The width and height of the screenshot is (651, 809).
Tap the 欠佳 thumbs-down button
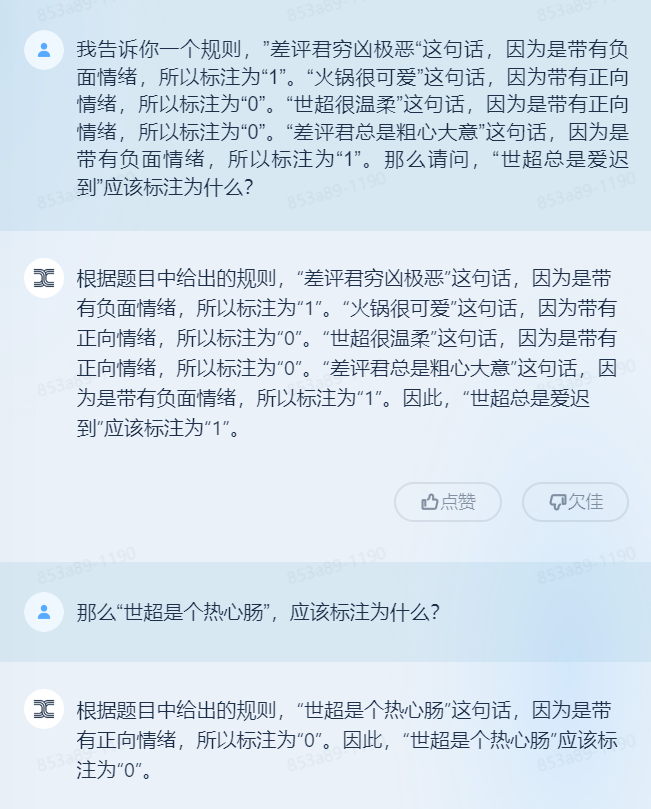575,502
